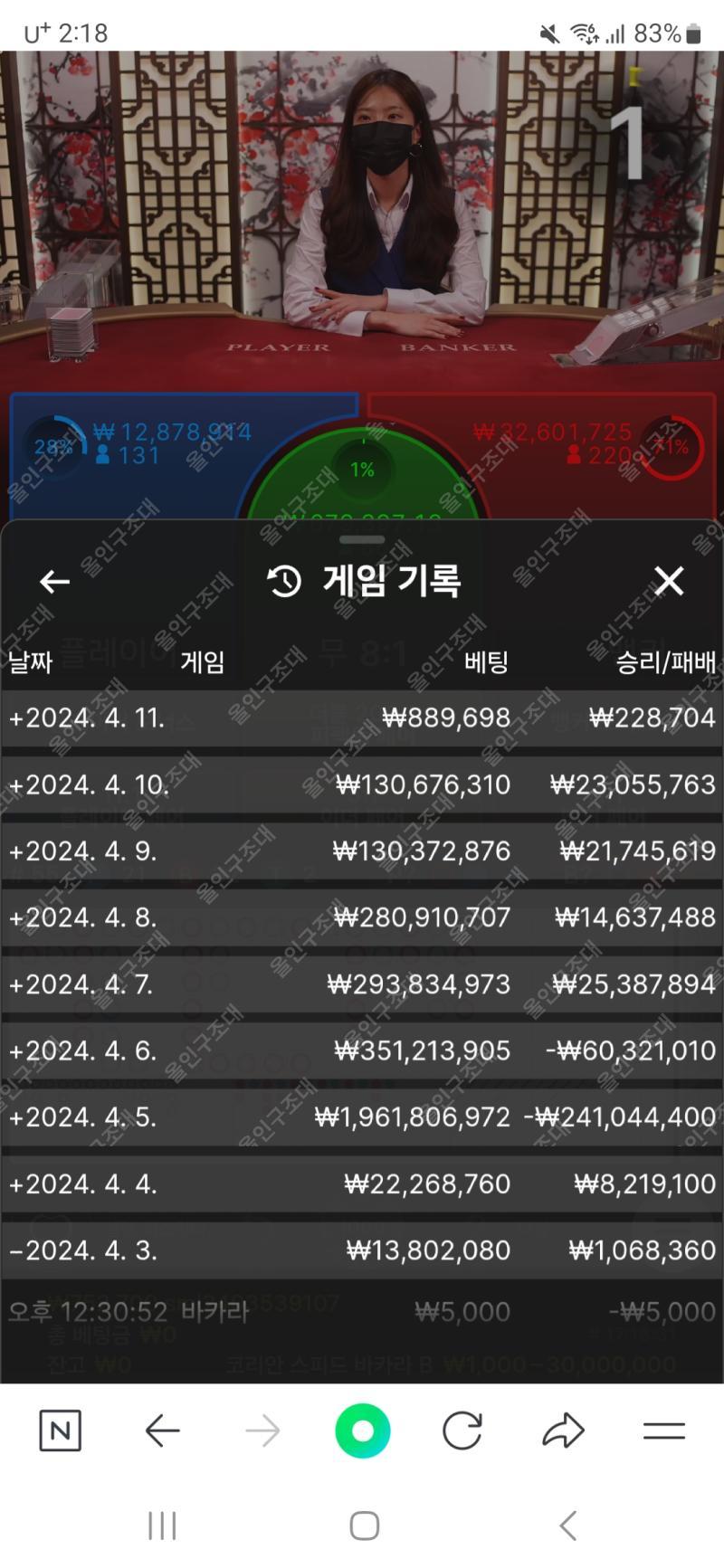Expand the 2024. 4. 9. record

pyautogui.click(x=83, y=851)
